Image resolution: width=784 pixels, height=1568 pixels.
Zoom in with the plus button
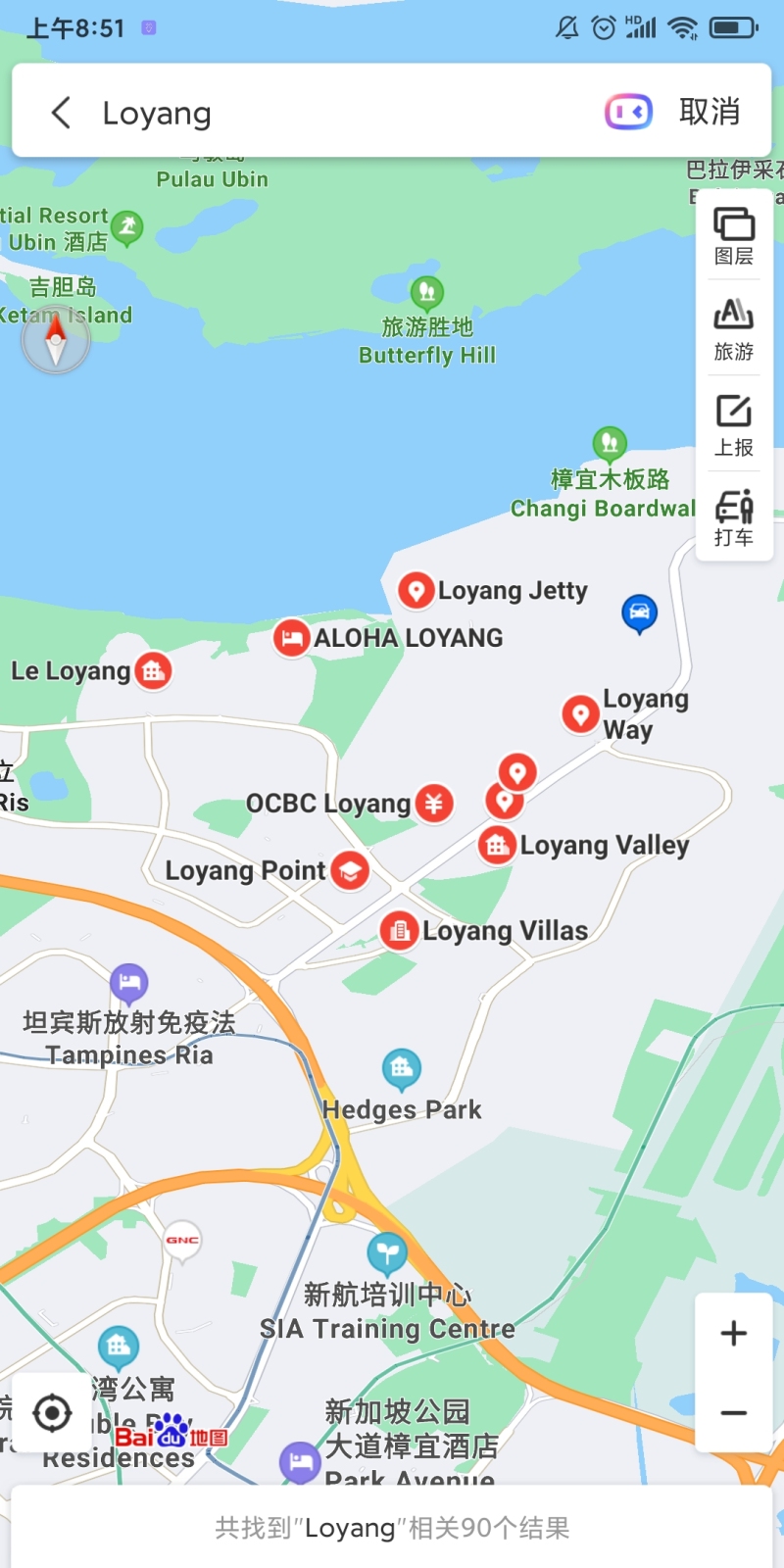733,1333
